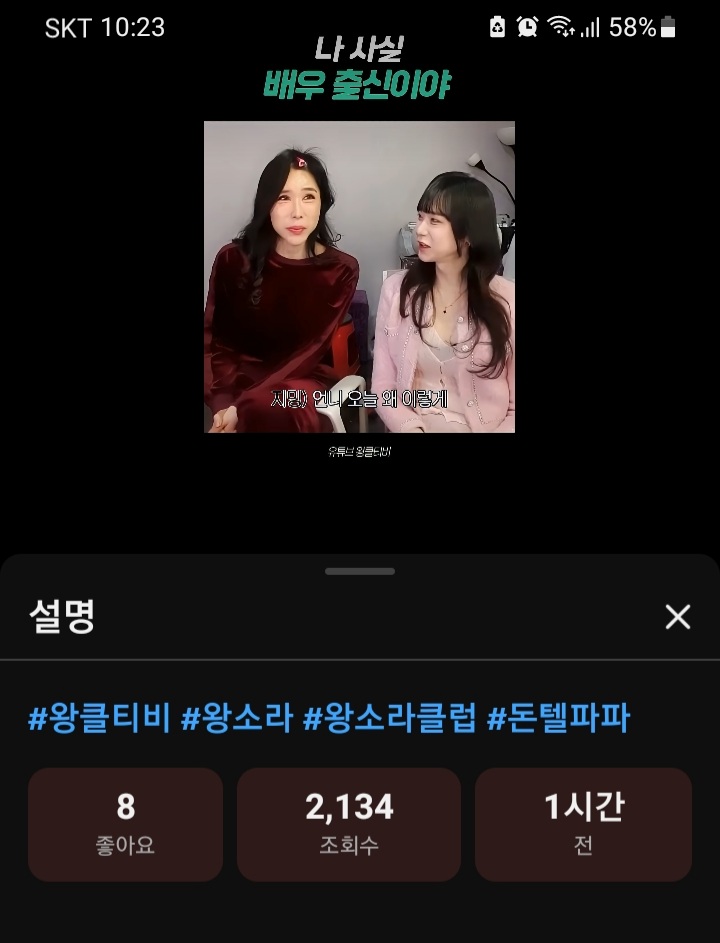Screen dimensions: 720x943
Task: Open the #왕클티비 hashtag
Action: 99,718
